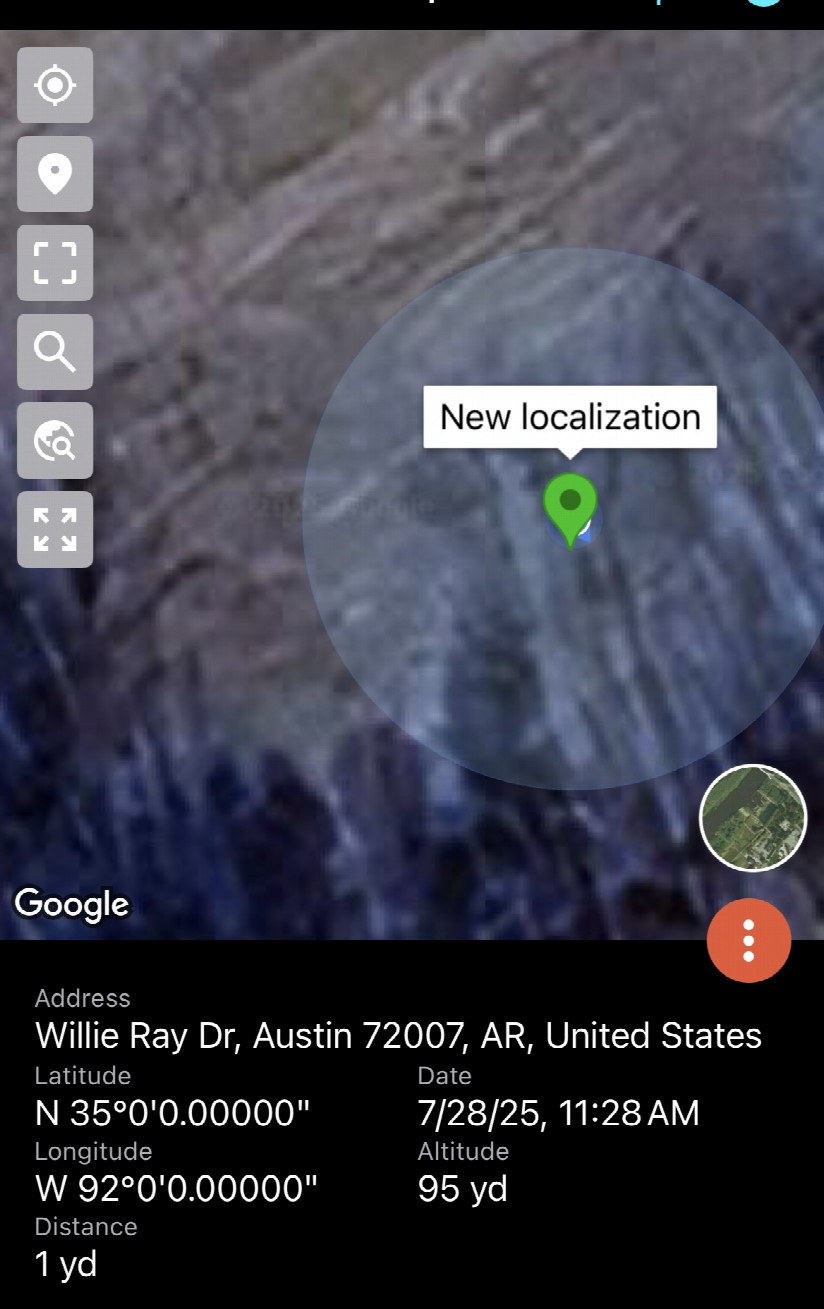Expand the map to full screen
Screen dimensions: 824x1309
[55, 529]
